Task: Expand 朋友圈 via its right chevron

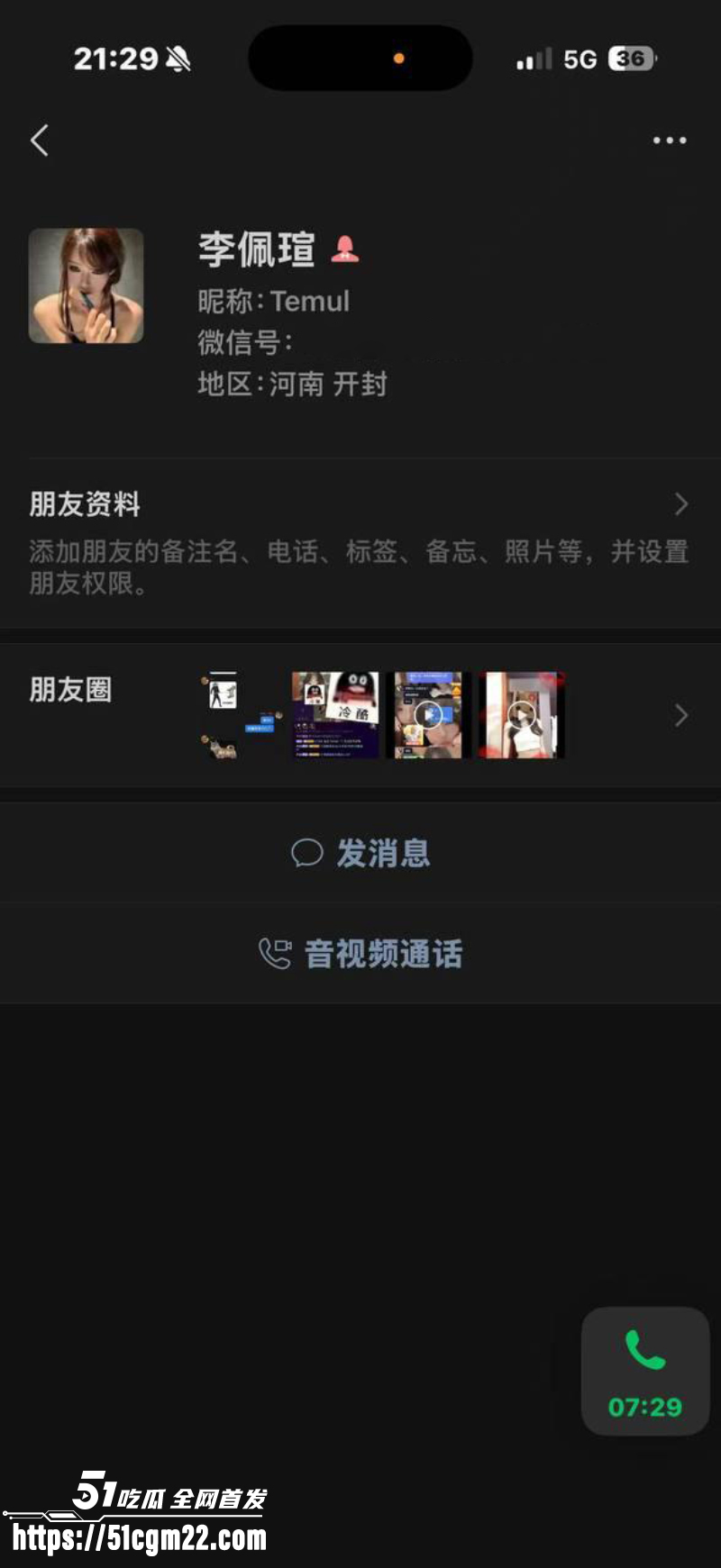Action: tap(681, 715)
